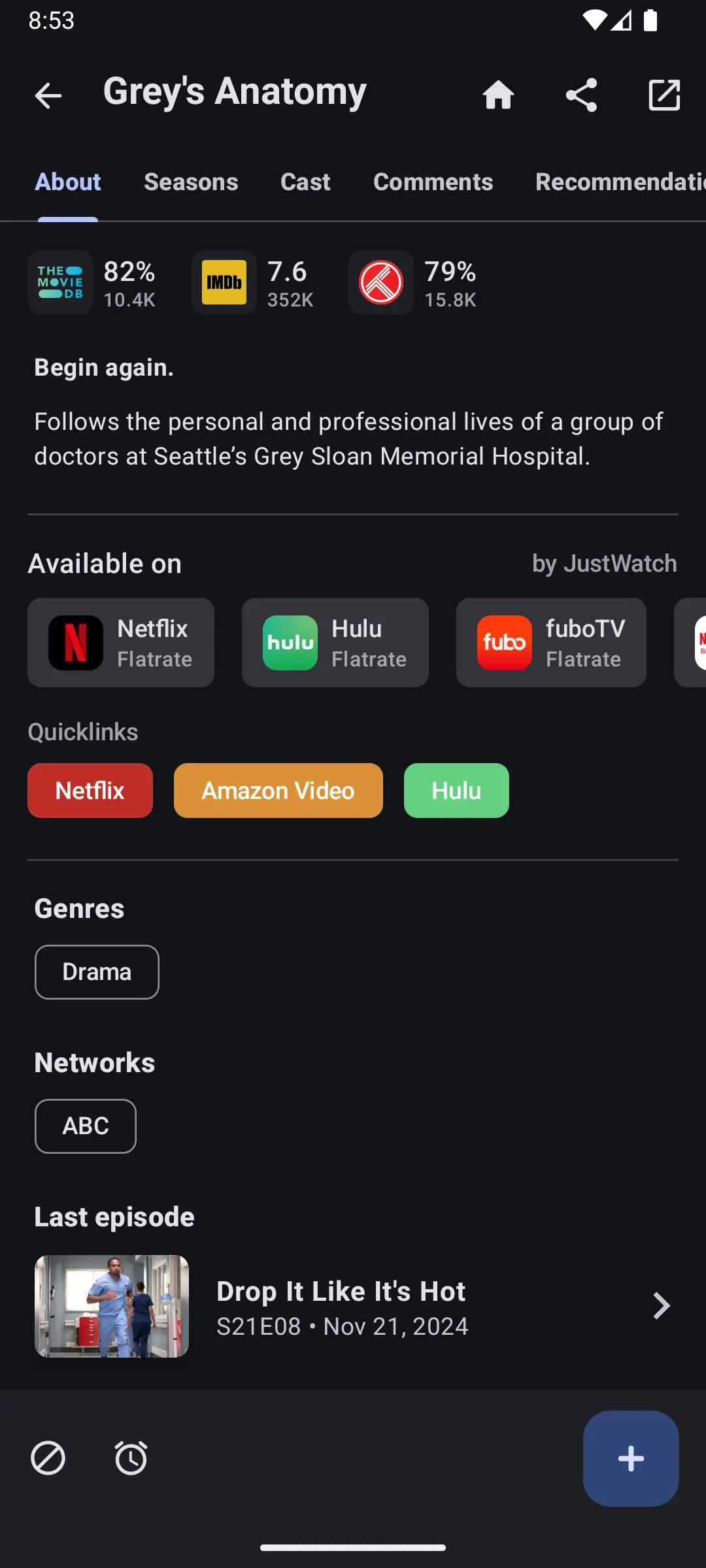Set a reminder with the alarm icon
Image resolution: width=706 pixels, height=1568 pixels.
(130, 1459)
